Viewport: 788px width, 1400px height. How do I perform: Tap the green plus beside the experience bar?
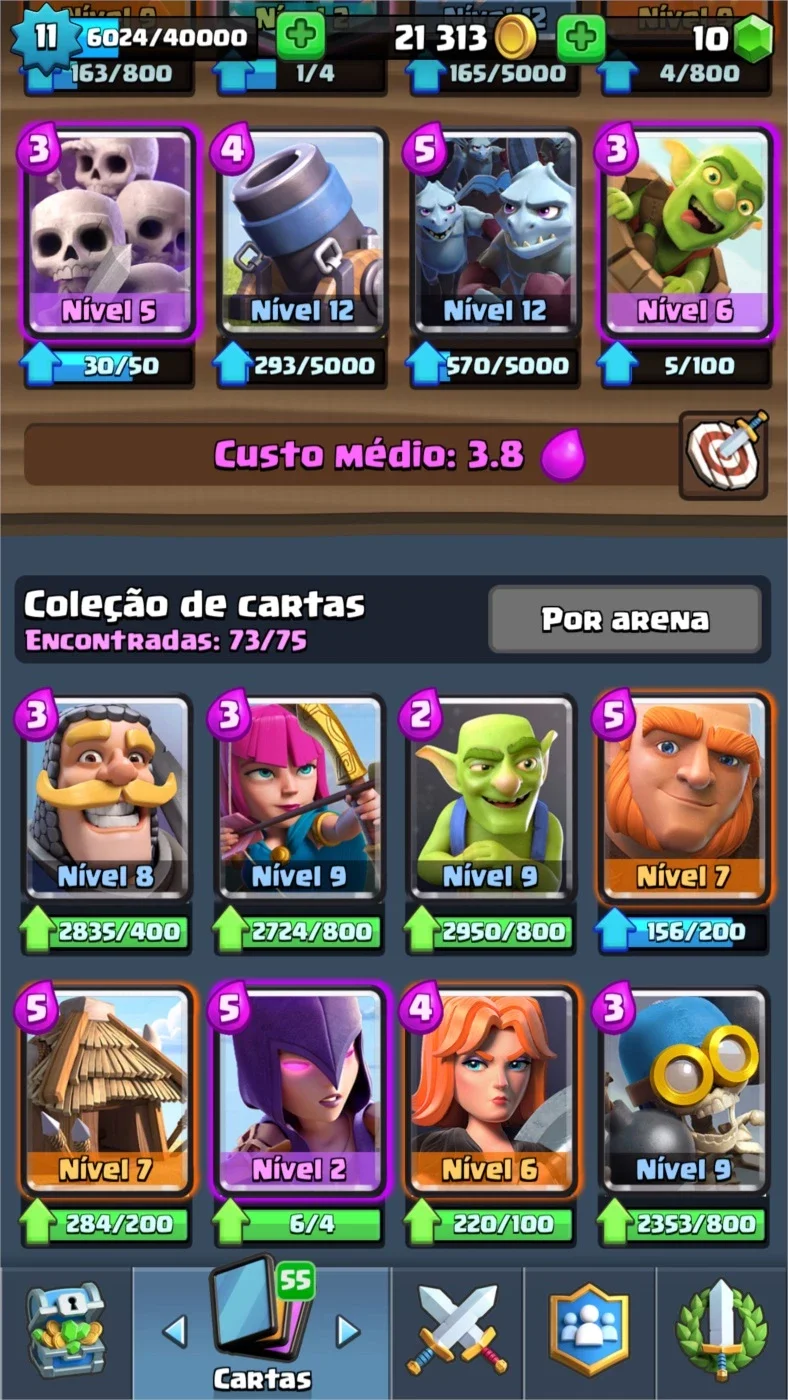point(300,39)
